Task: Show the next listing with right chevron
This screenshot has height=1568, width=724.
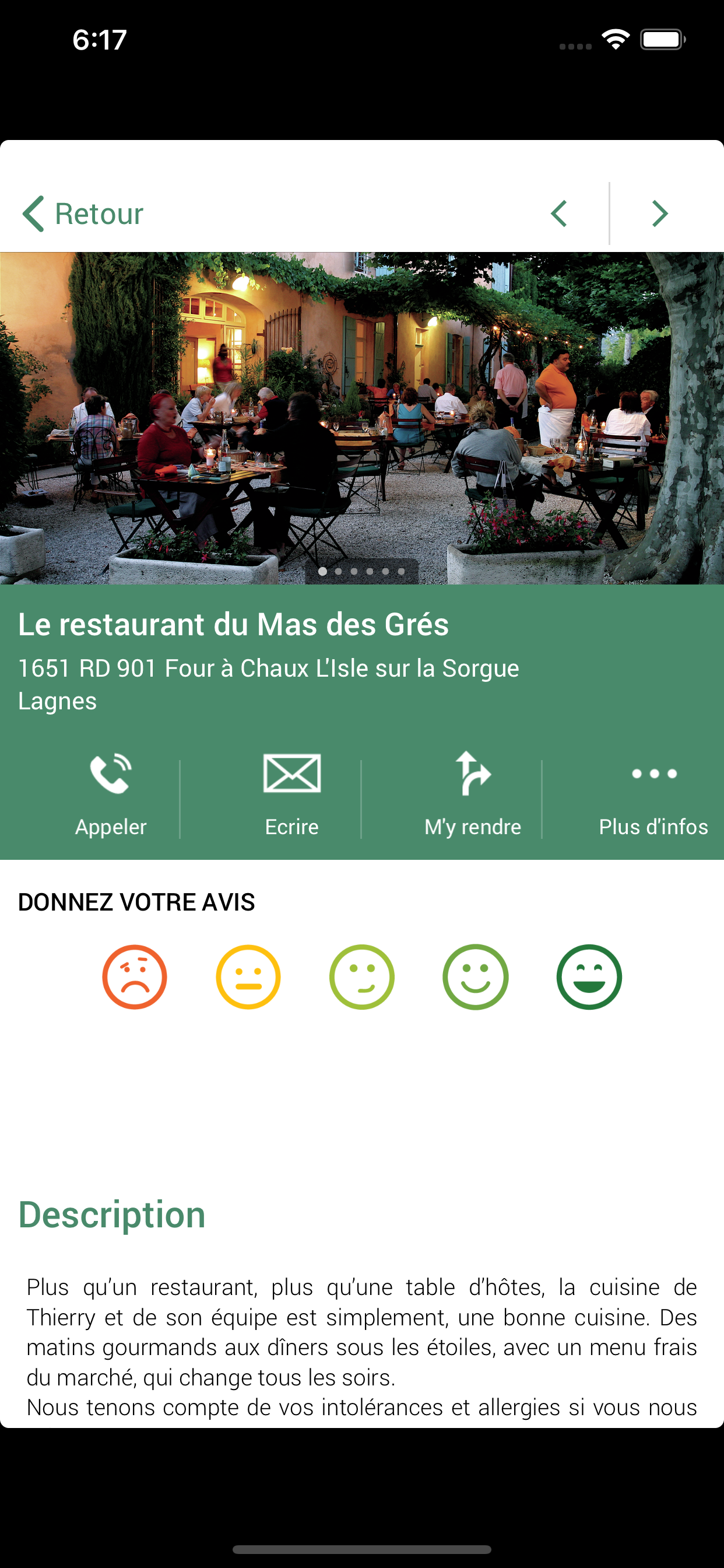Action: coord(659,213)
